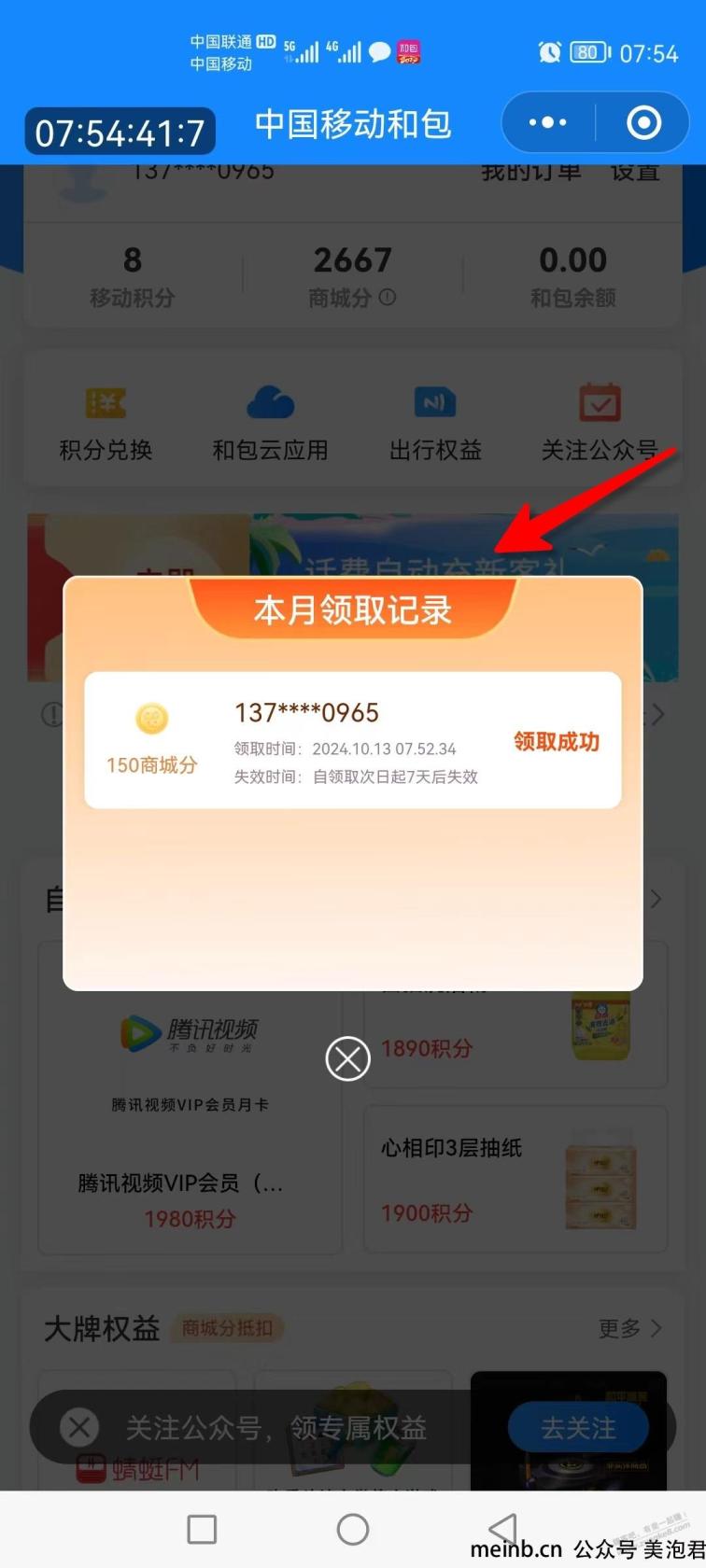Close the mini program with the circle button
Screen dimensions: 706x1568
643,122
